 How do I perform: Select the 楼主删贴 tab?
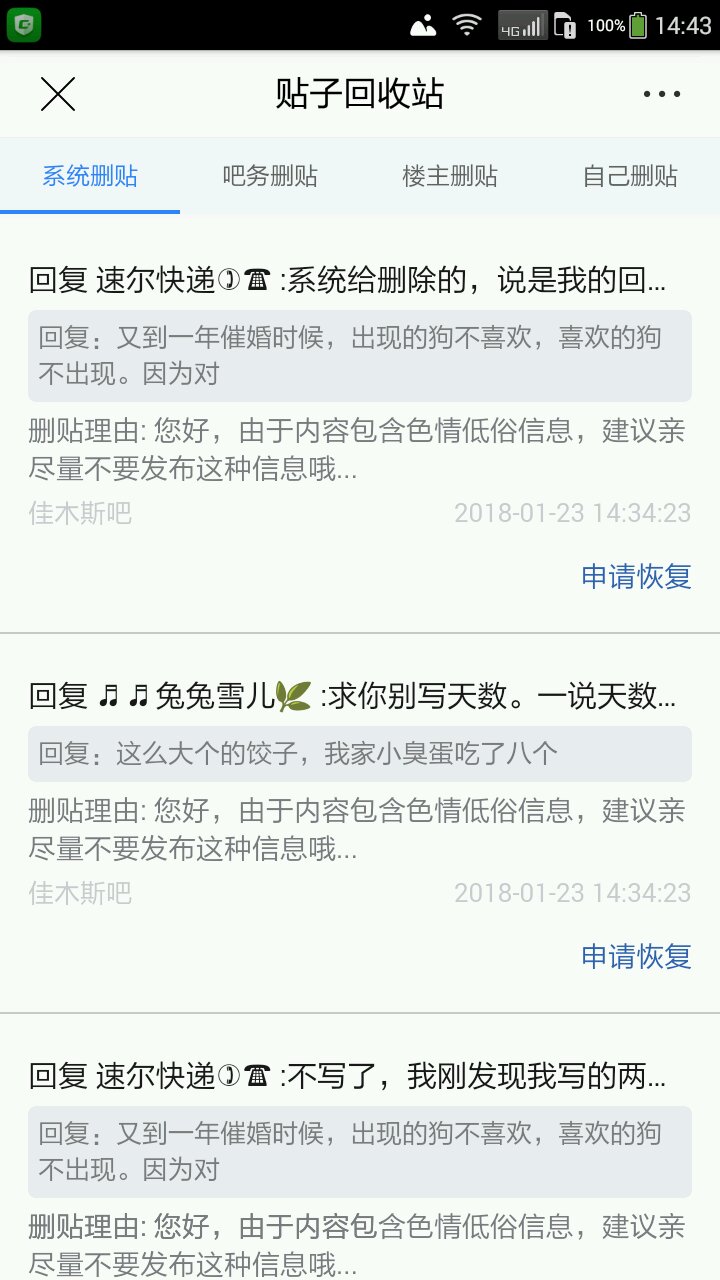pos(450,177)
